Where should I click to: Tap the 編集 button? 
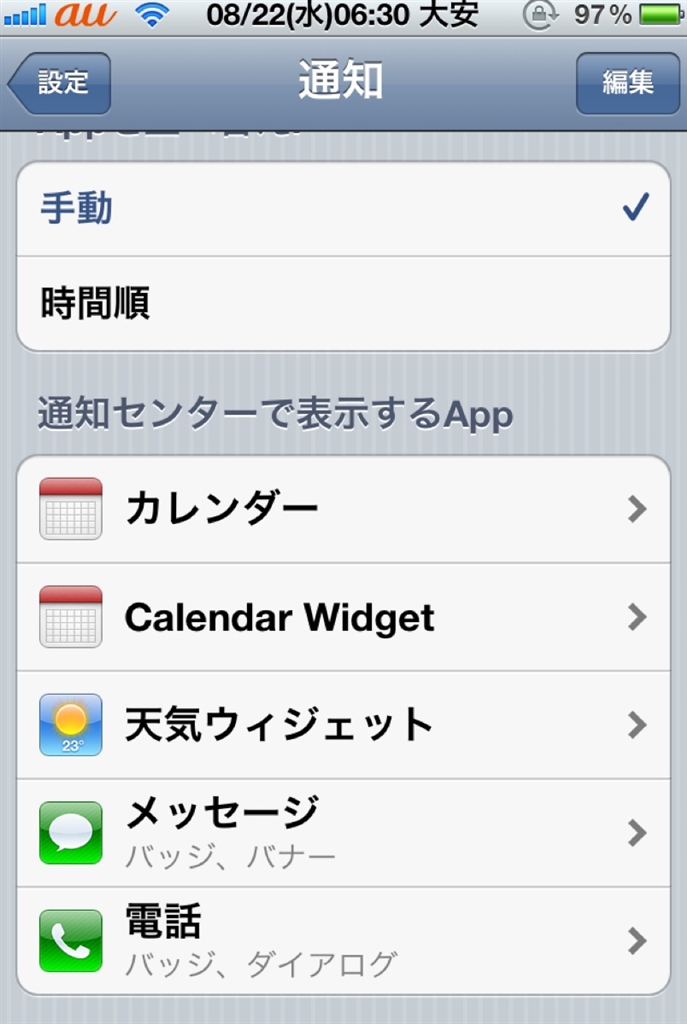point(627,83)
